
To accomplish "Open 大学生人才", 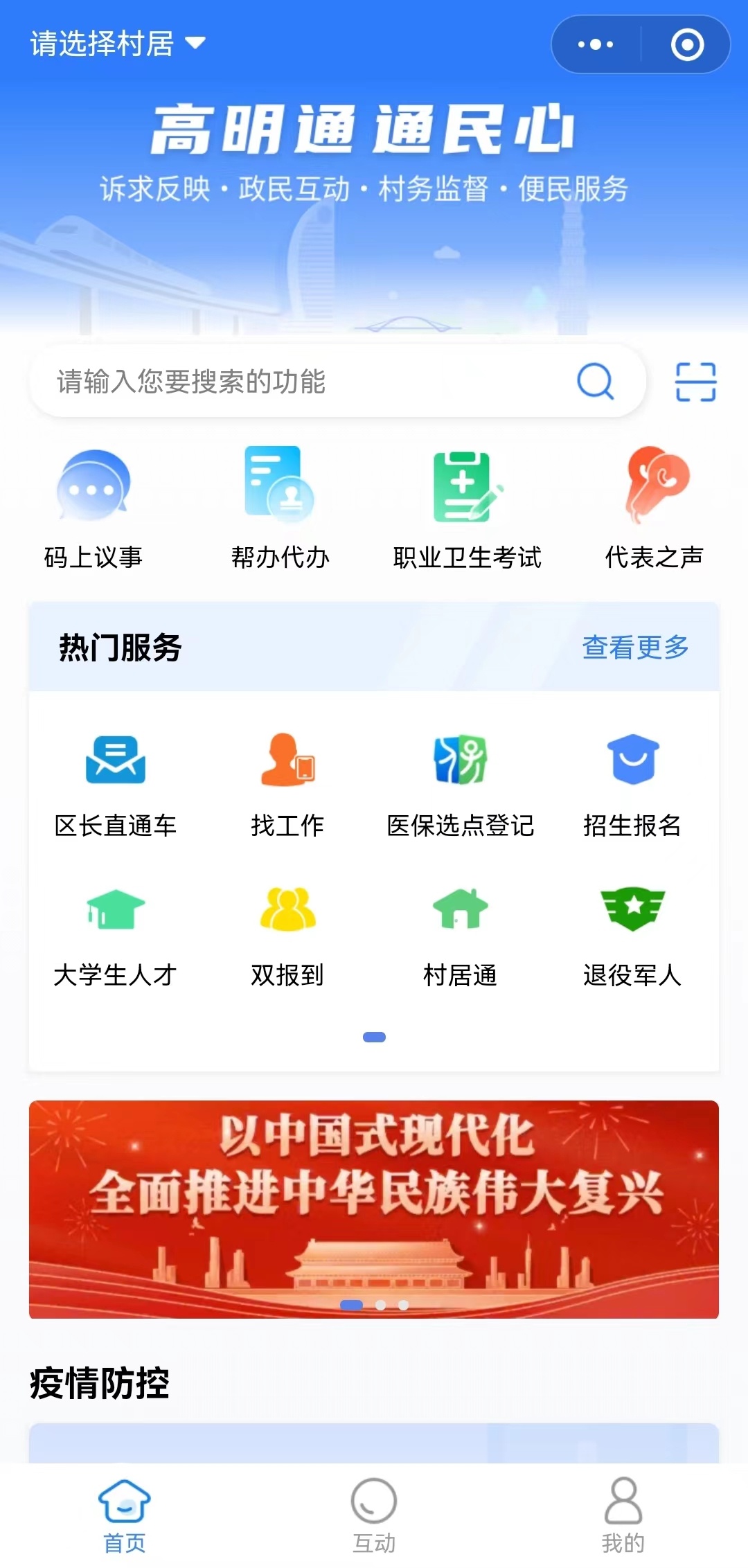I will [116, 936].
